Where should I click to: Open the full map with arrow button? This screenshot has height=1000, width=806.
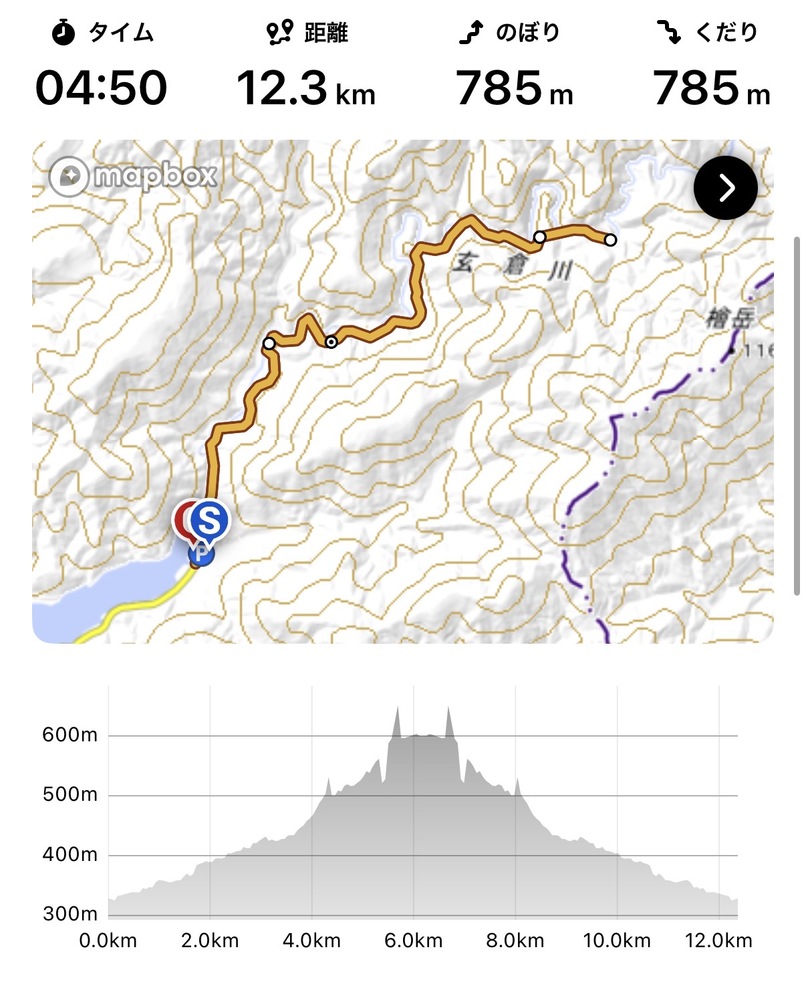[725, 188]
